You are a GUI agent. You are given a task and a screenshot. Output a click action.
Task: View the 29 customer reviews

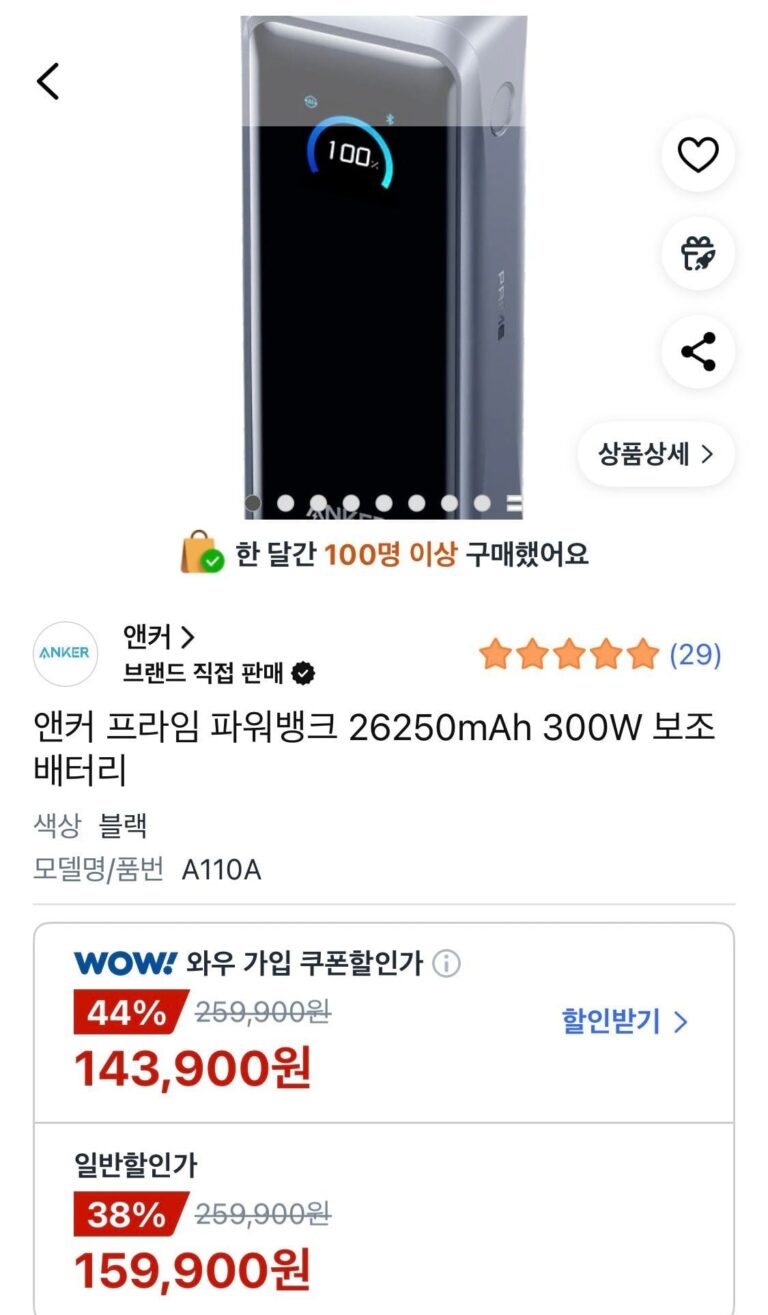tap(694, 655)
